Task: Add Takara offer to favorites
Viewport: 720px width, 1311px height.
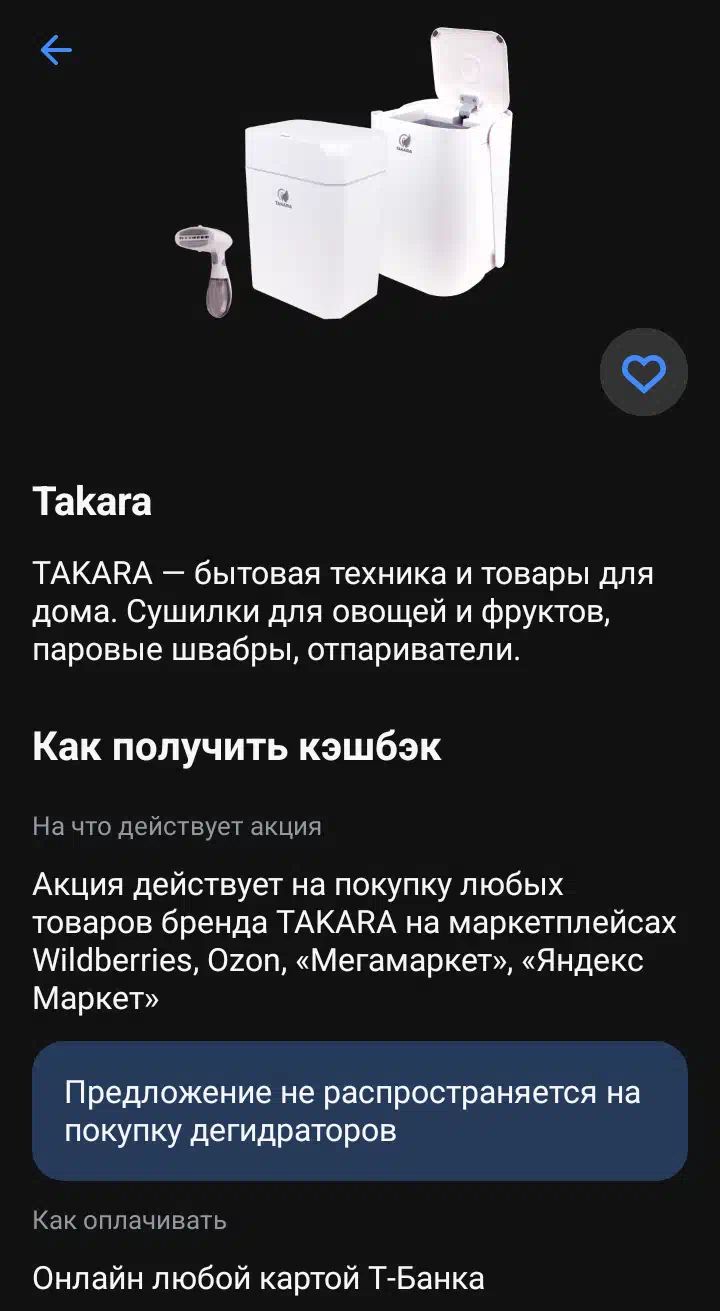Action: [643, 373]
